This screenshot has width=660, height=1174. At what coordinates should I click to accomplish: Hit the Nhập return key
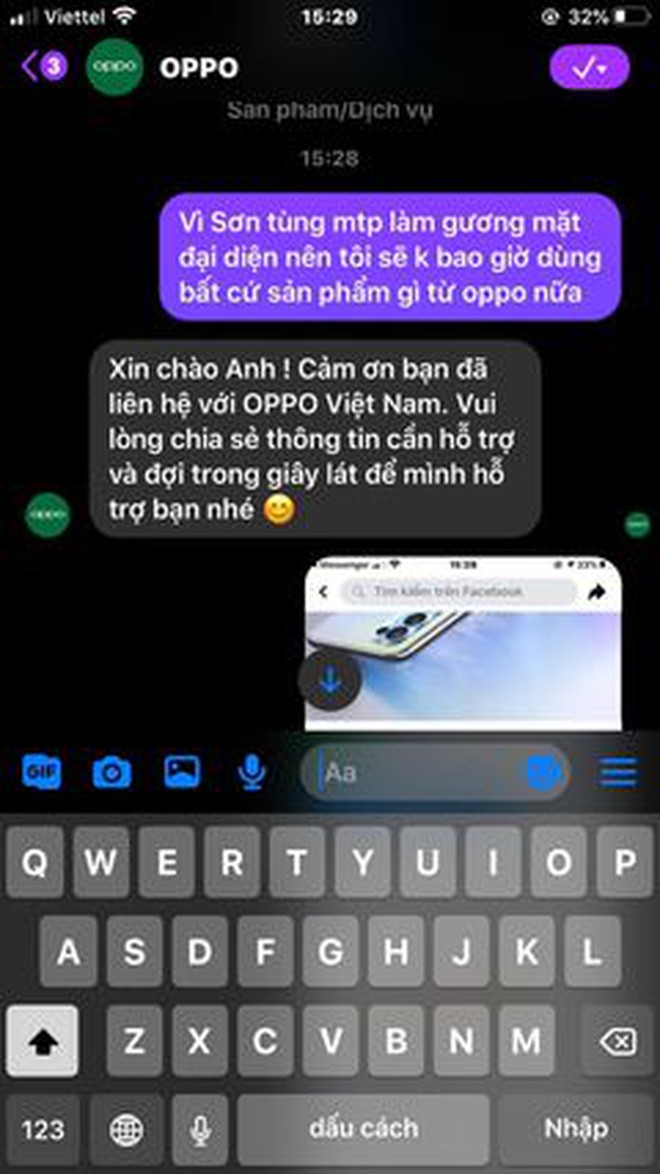pos(575,1131)
